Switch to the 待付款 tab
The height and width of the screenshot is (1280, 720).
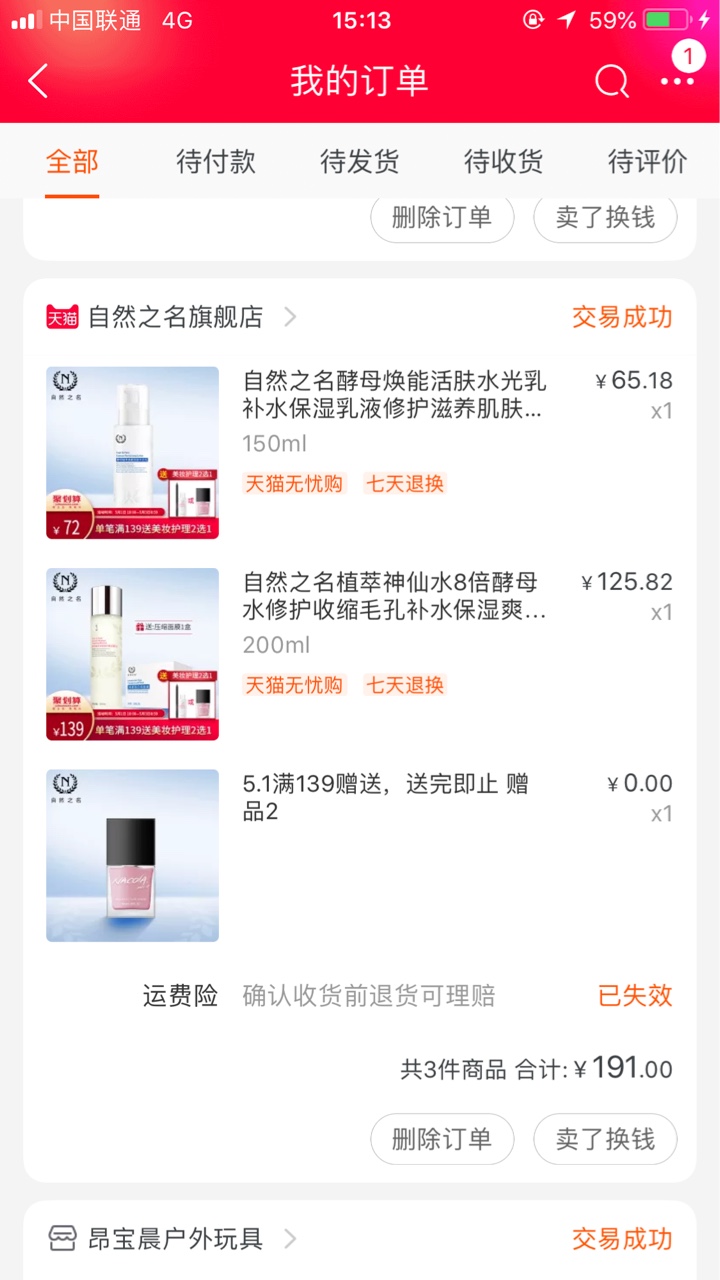pyautogui.click(x=216, y=161)
